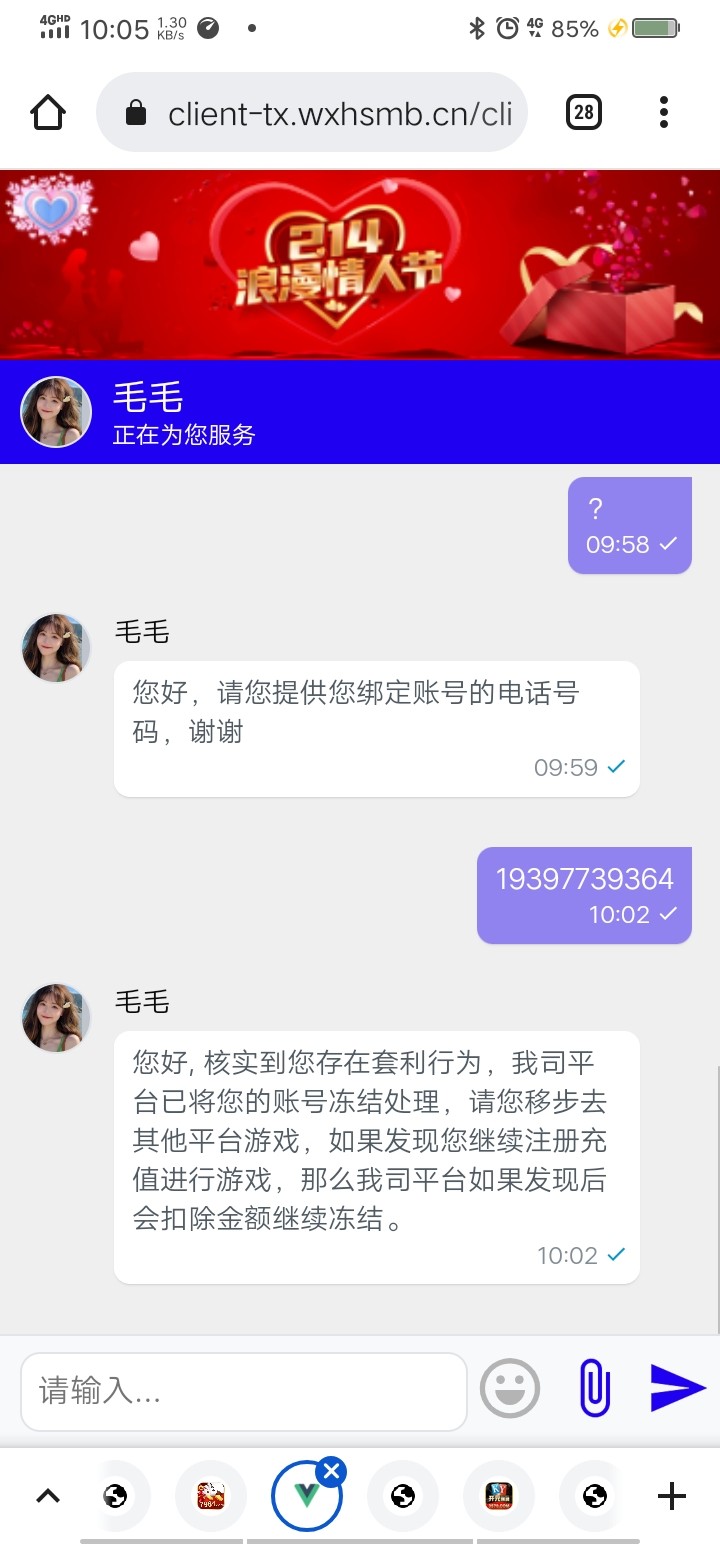Send the message with the blue arrow icon
Screen dimensions: 720x1544
coord(676,1388)
